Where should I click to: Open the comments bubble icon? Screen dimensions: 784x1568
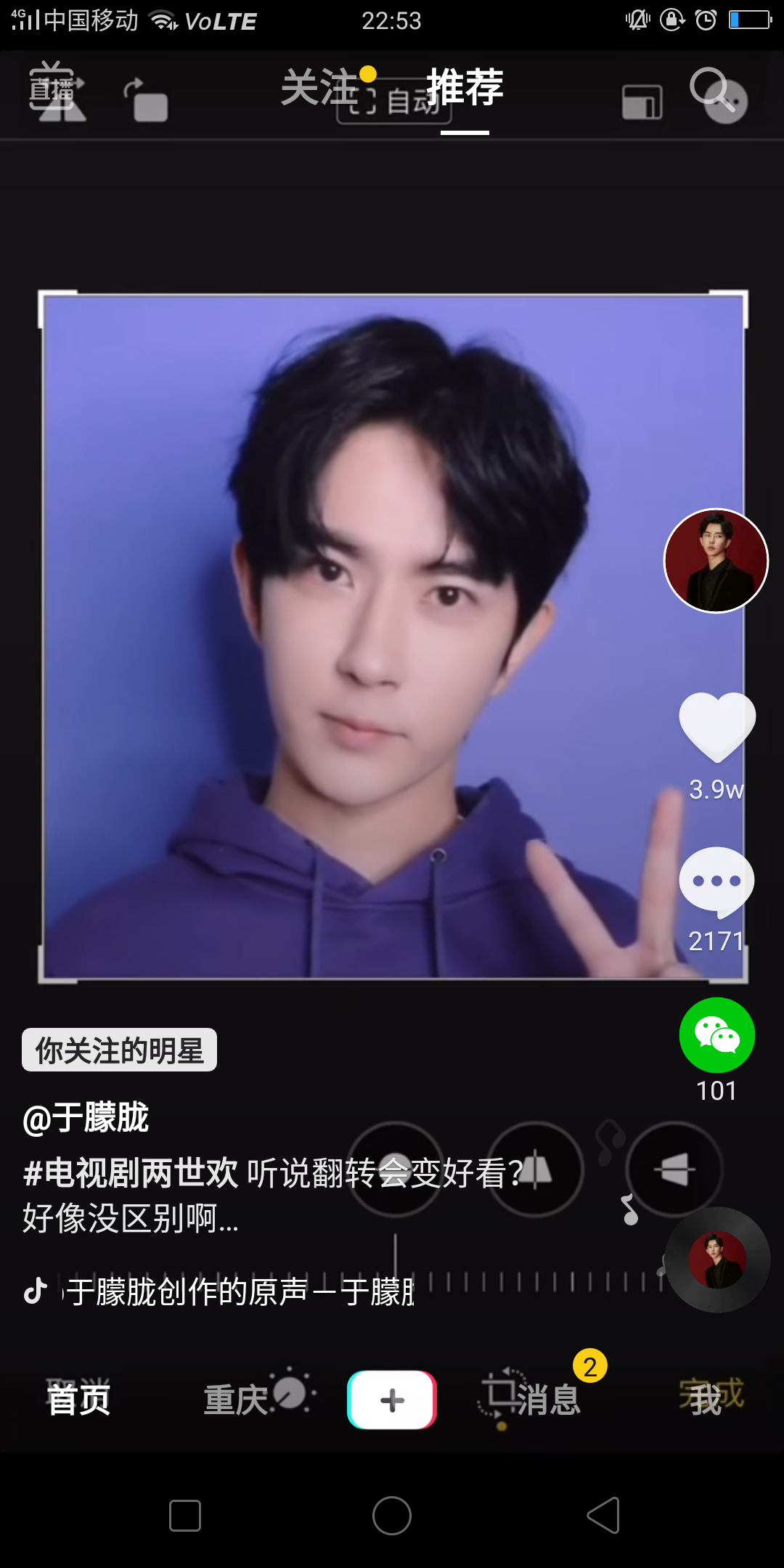click(716, 880)
